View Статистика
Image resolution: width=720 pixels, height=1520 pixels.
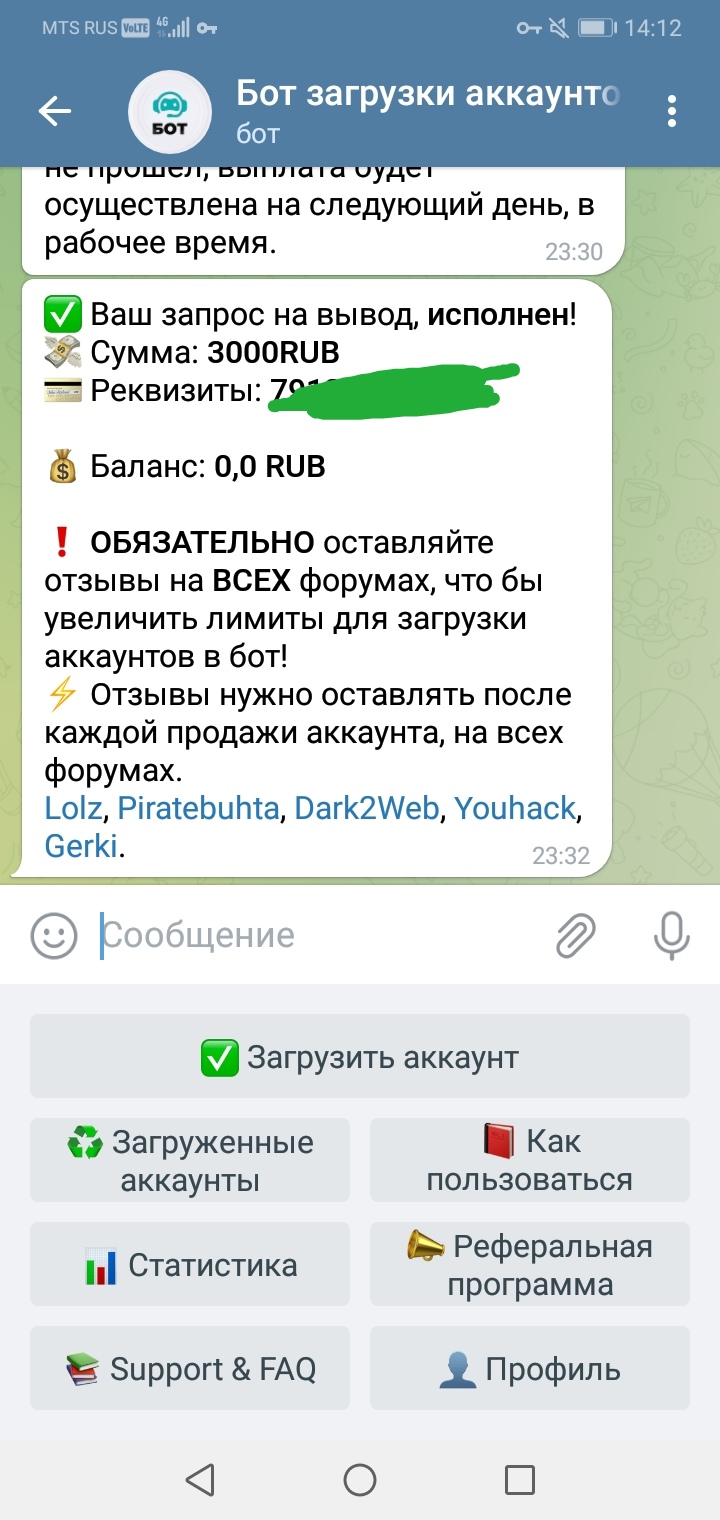[190, 1264]
